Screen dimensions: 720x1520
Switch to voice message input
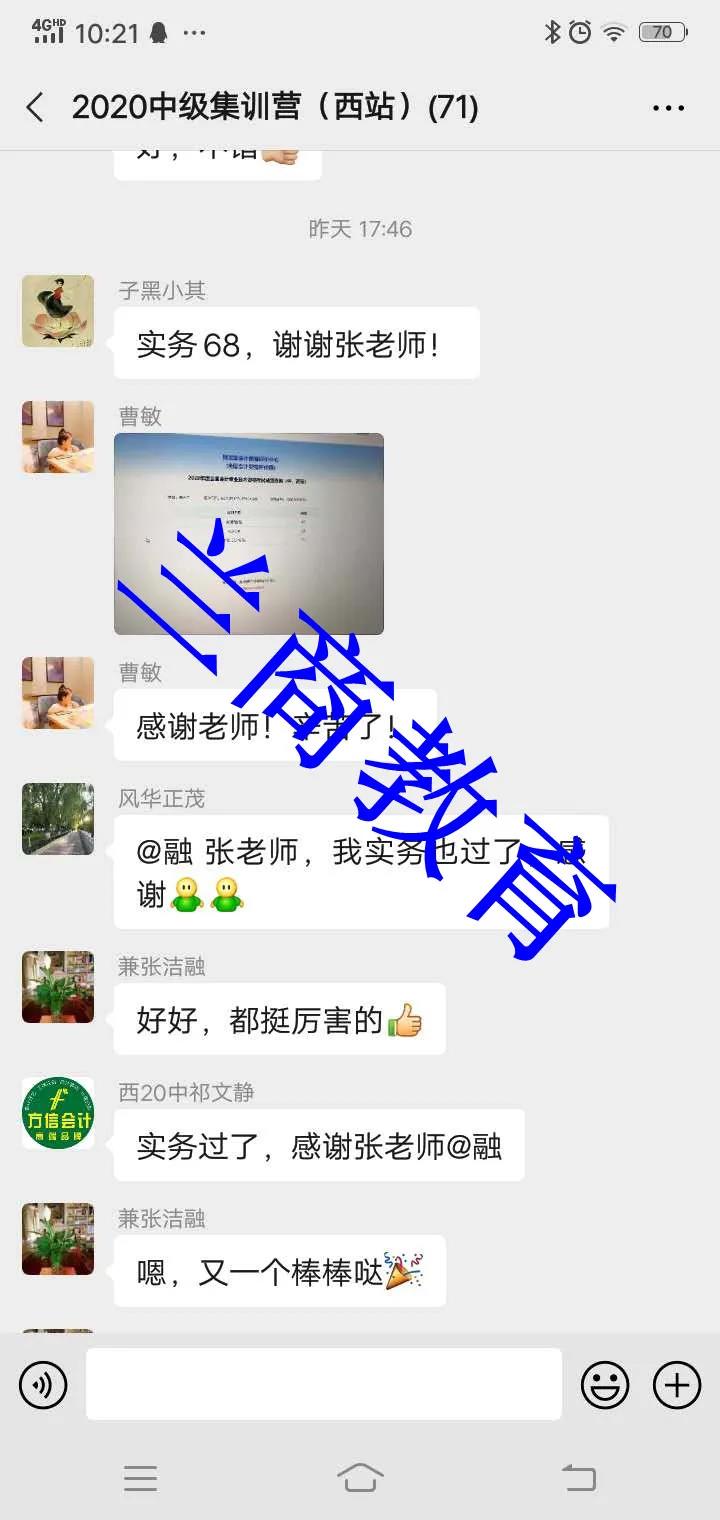click(x=43, y=1385)
